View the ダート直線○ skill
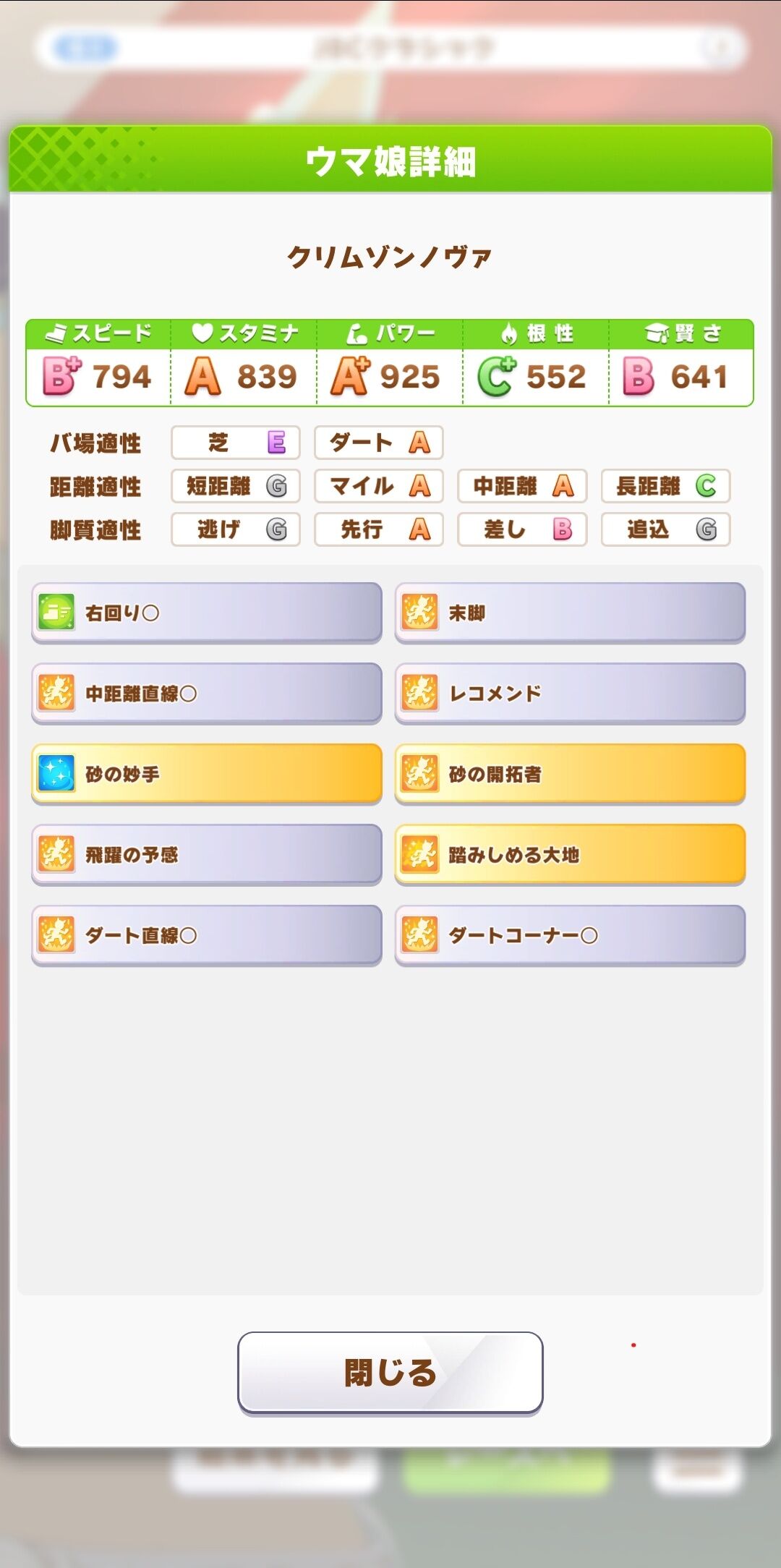The image size is (781, 1568). [207, 935]
